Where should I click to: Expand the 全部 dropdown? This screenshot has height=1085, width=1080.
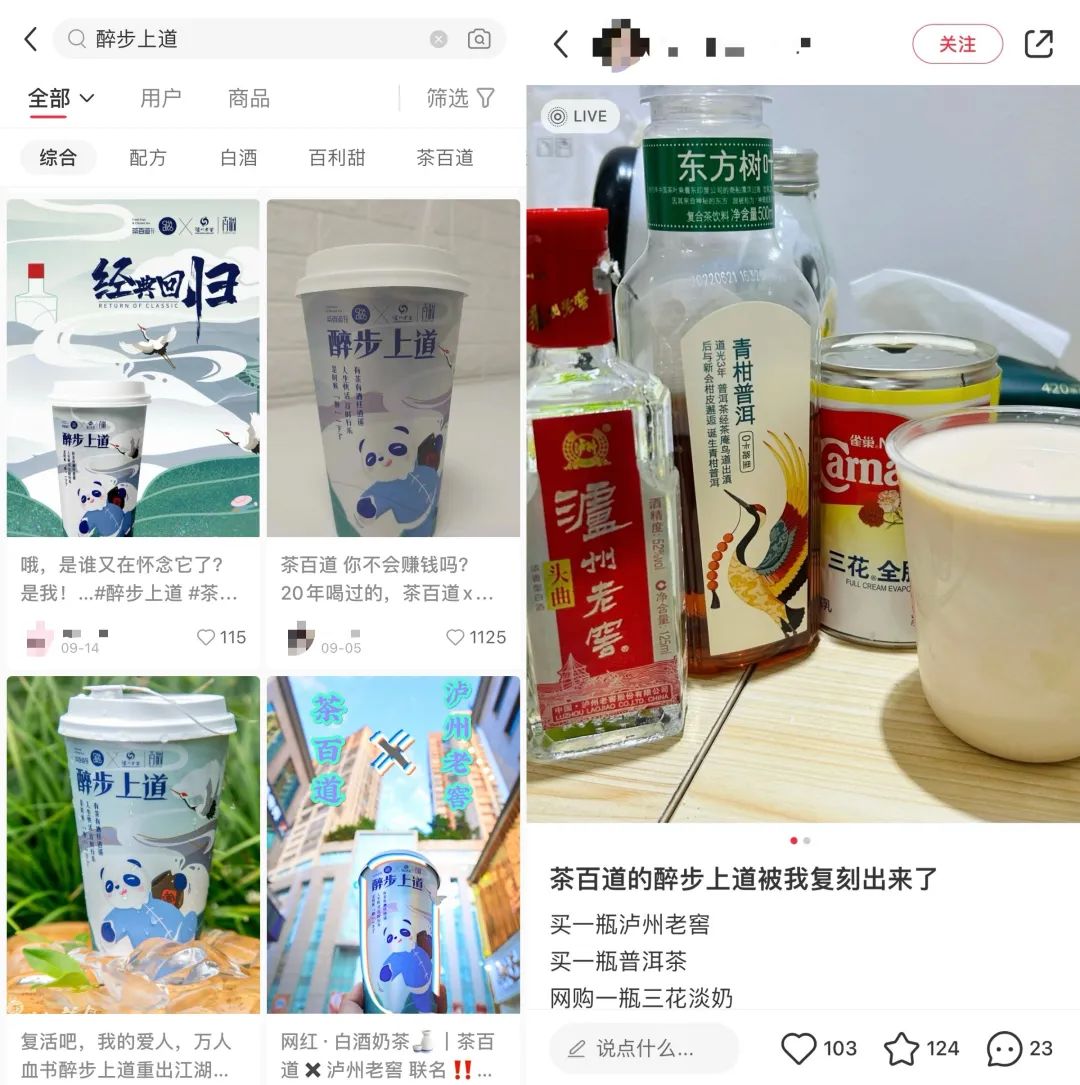[60, 98]
